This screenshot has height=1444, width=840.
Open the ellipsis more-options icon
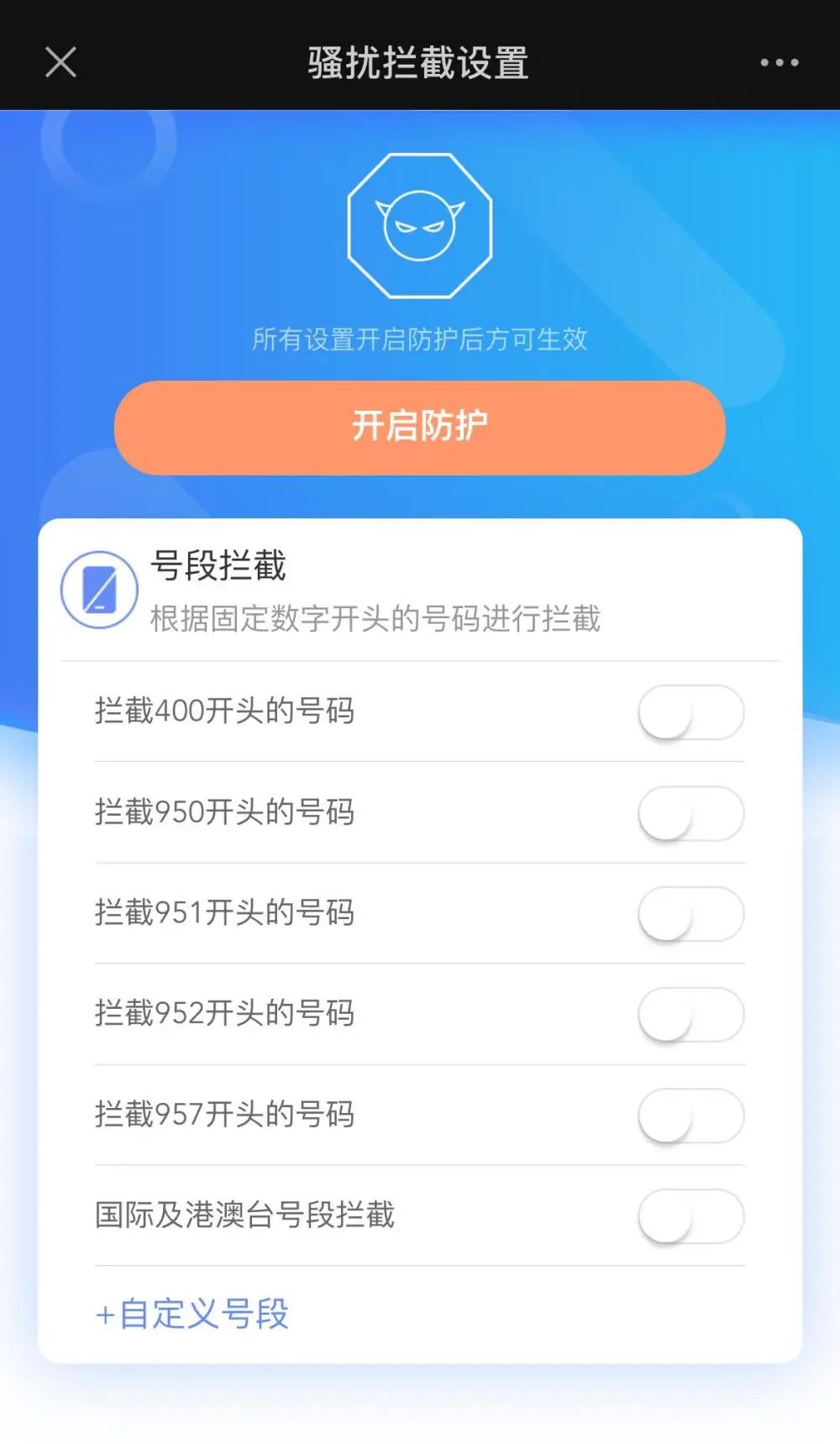[x=778, y=62]
